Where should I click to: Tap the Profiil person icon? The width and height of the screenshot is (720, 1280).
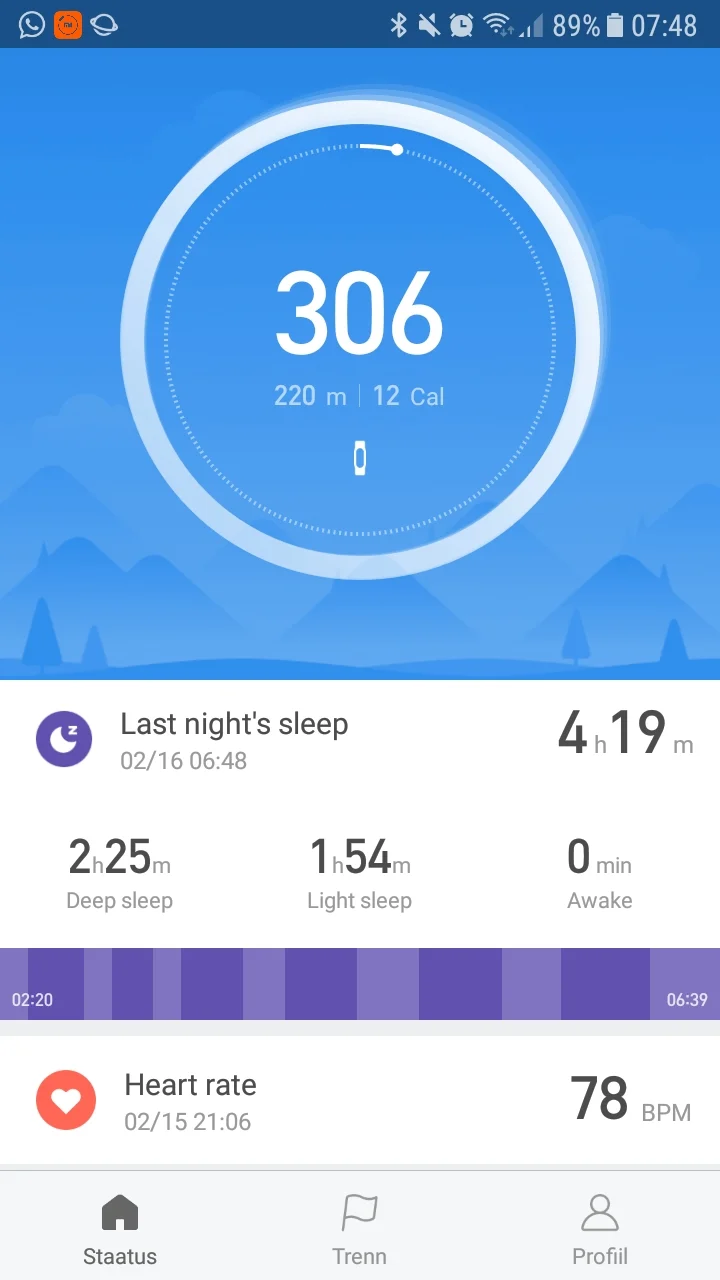[599, 1211]
